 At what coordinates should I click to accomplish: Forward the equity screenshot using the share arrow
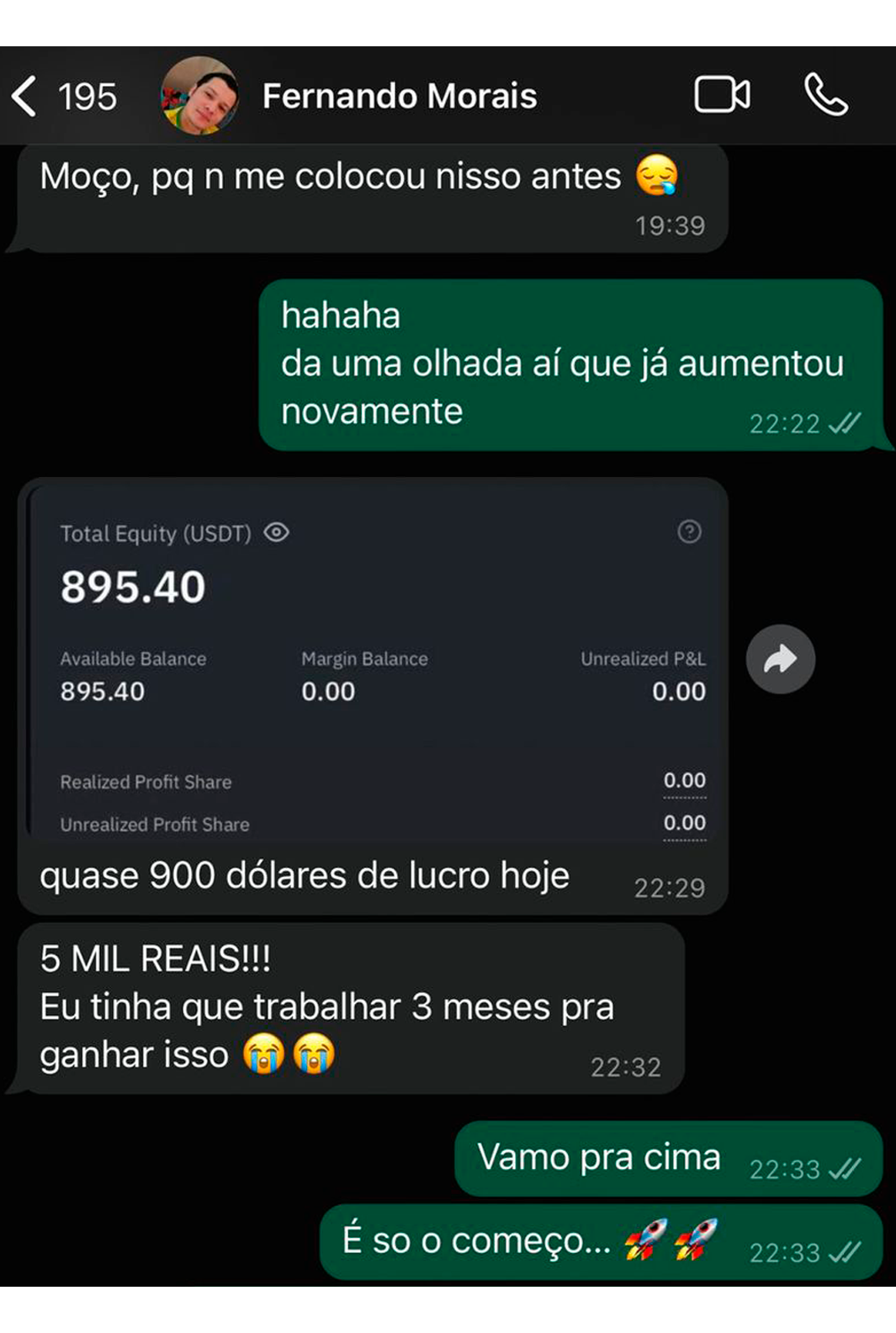(780, 660)
